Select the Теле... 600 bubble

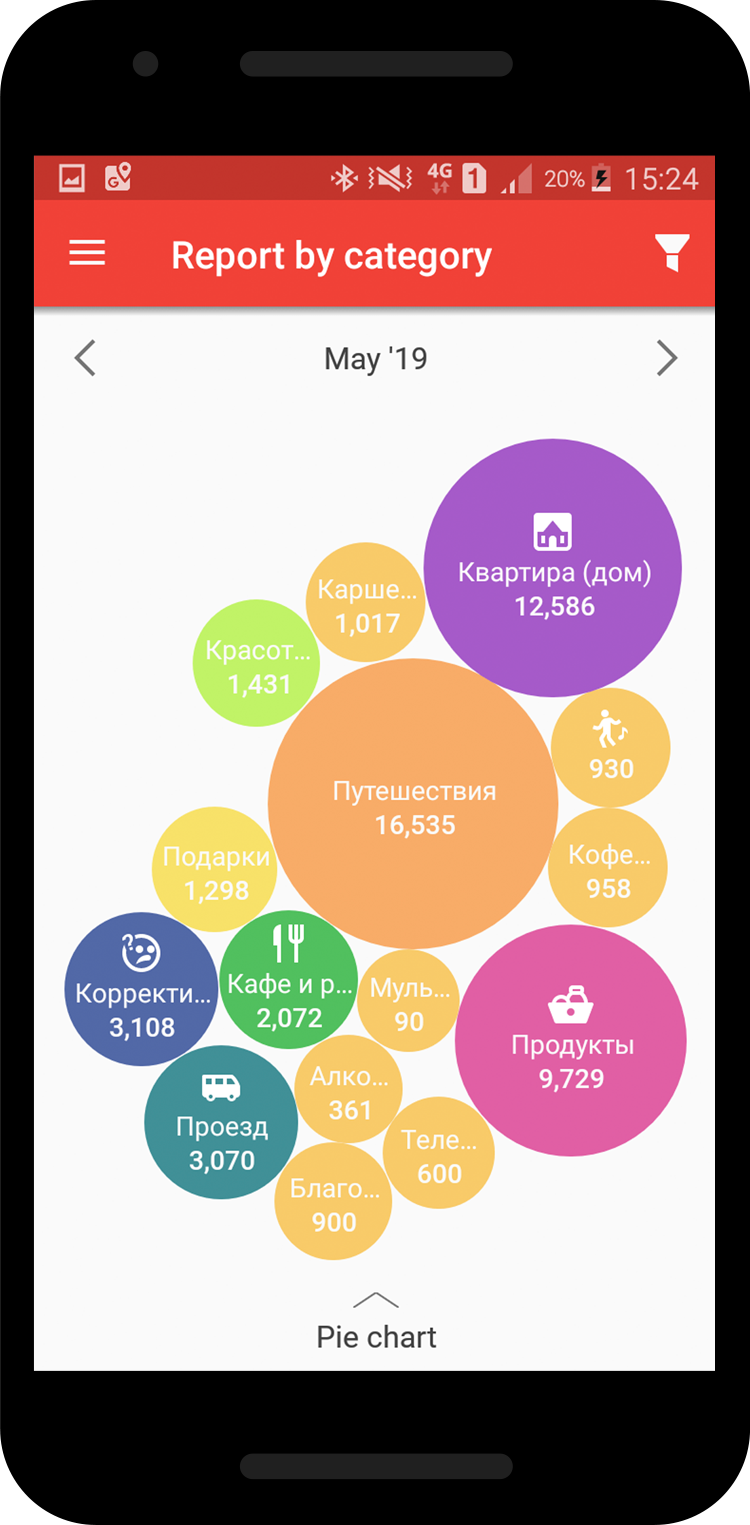(x=439, y=1153)
